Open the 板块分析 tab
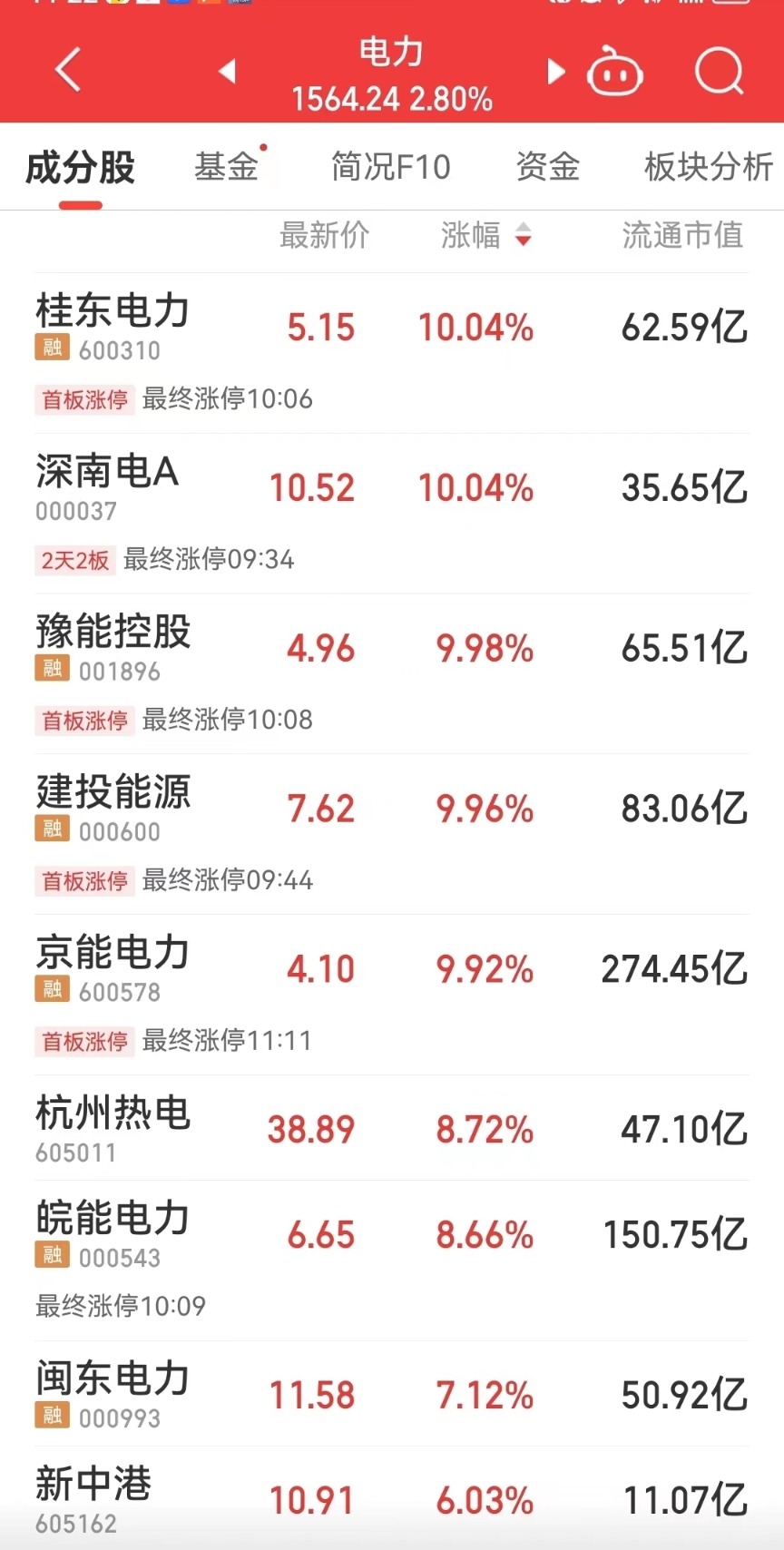 tap(708, 167)
